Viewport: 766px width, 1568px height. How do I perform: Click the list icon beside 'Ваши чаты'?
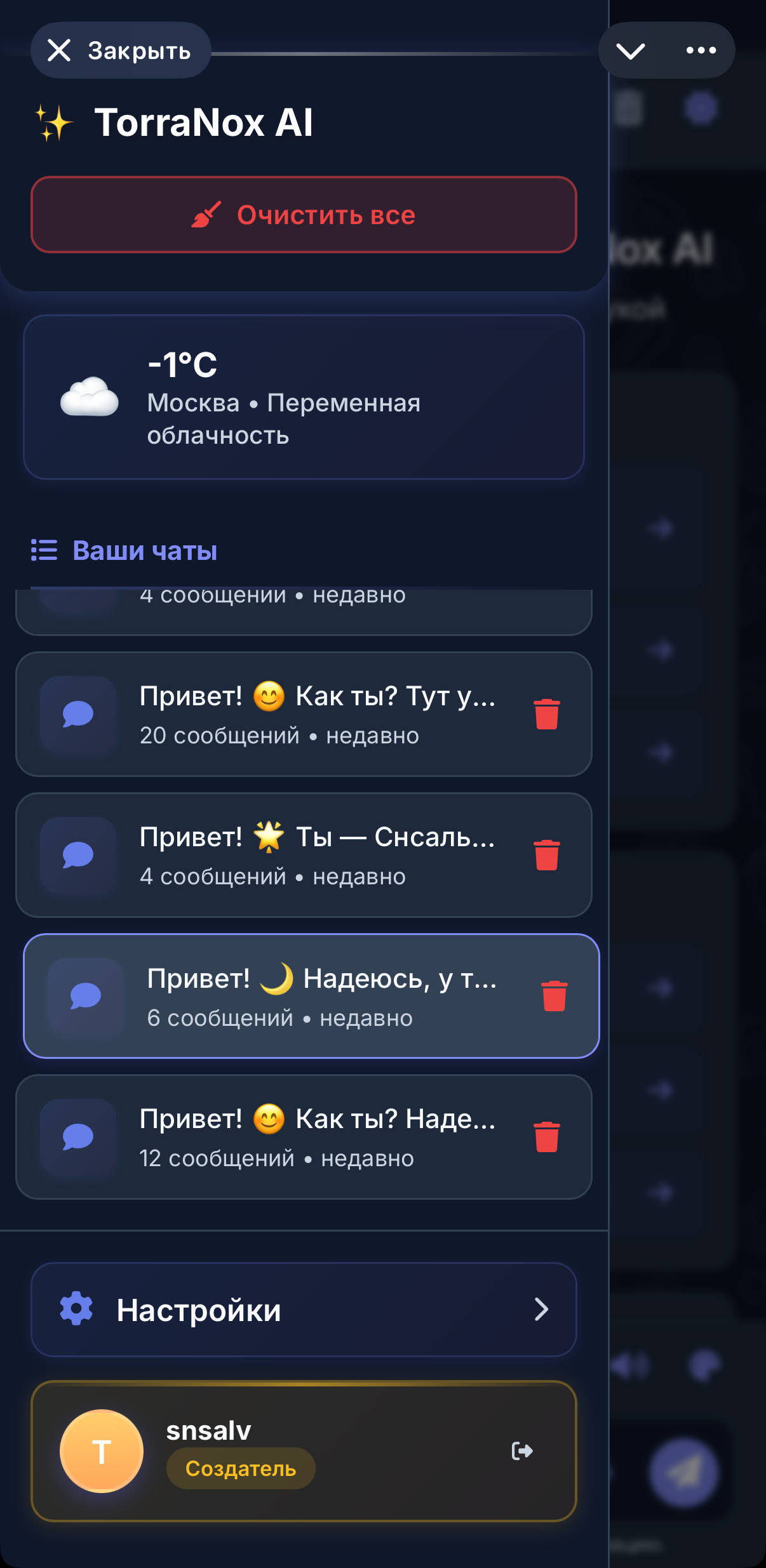[x=43, y=550]
